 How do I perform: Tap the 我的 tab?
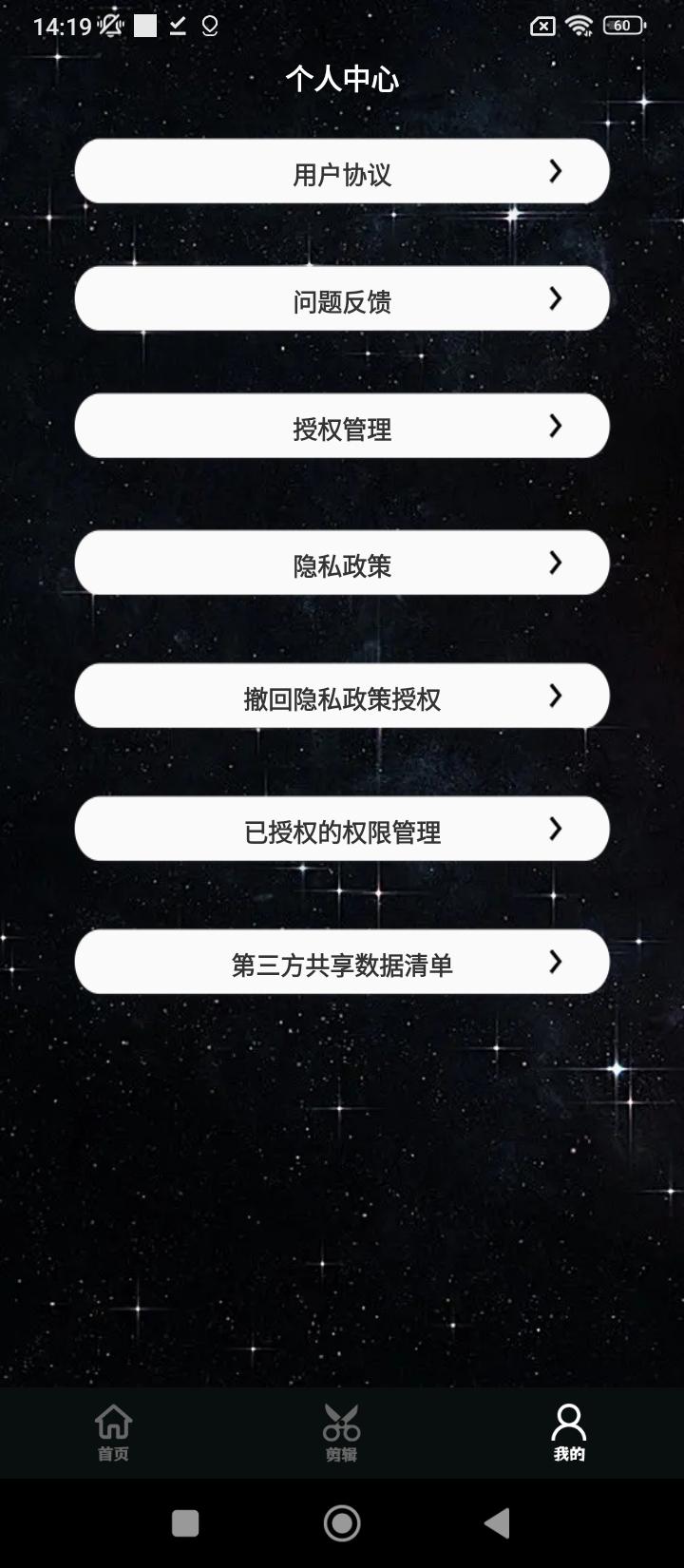click(x=569, y=1433)
